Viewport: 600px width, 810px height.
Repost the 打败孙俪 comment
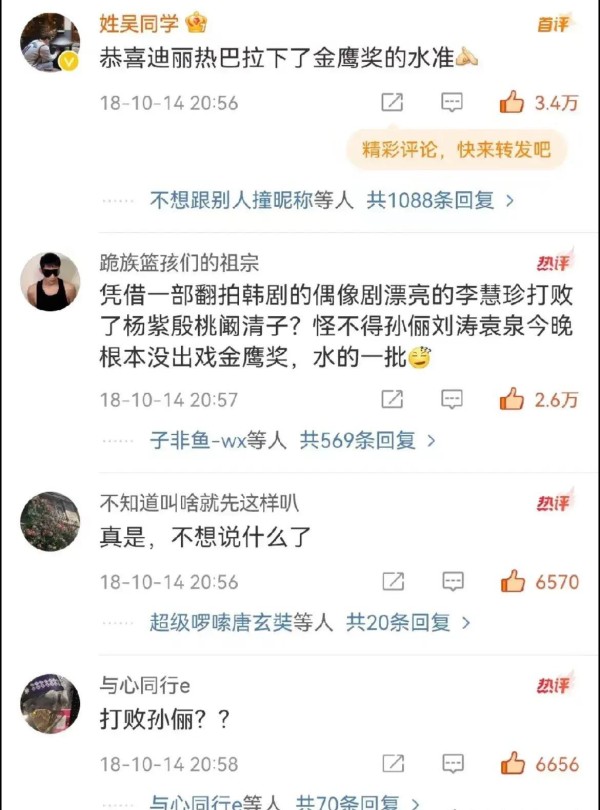(393, 764)
